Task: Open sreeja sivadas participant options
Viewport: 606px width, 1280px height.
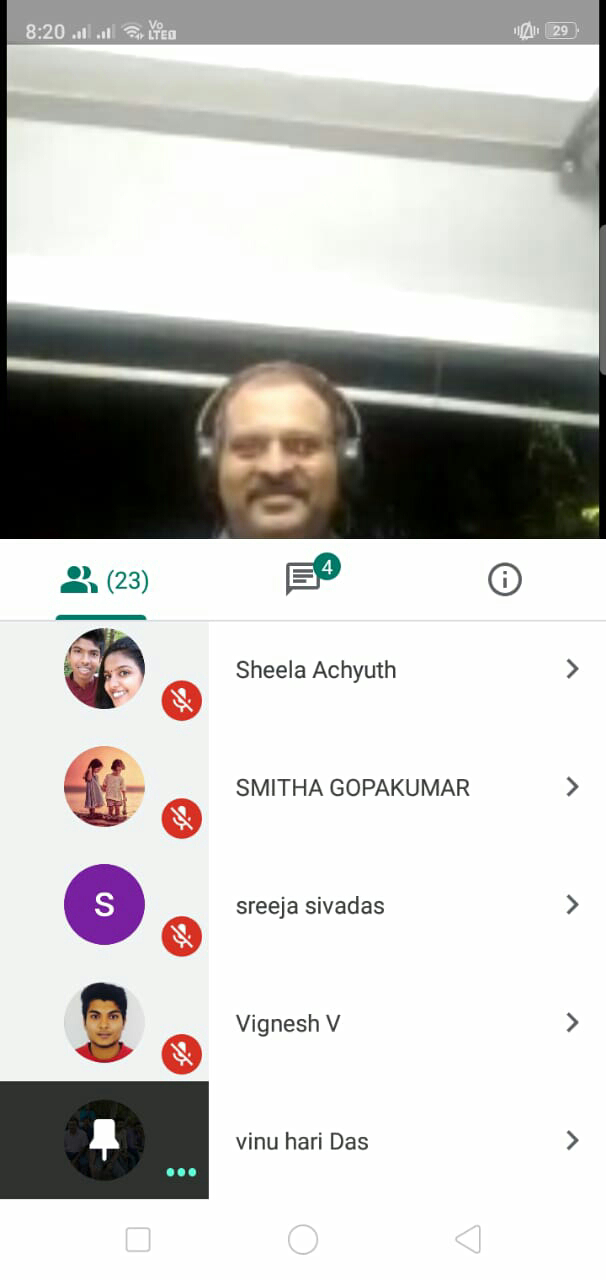Action: click(x=572, y=905)
